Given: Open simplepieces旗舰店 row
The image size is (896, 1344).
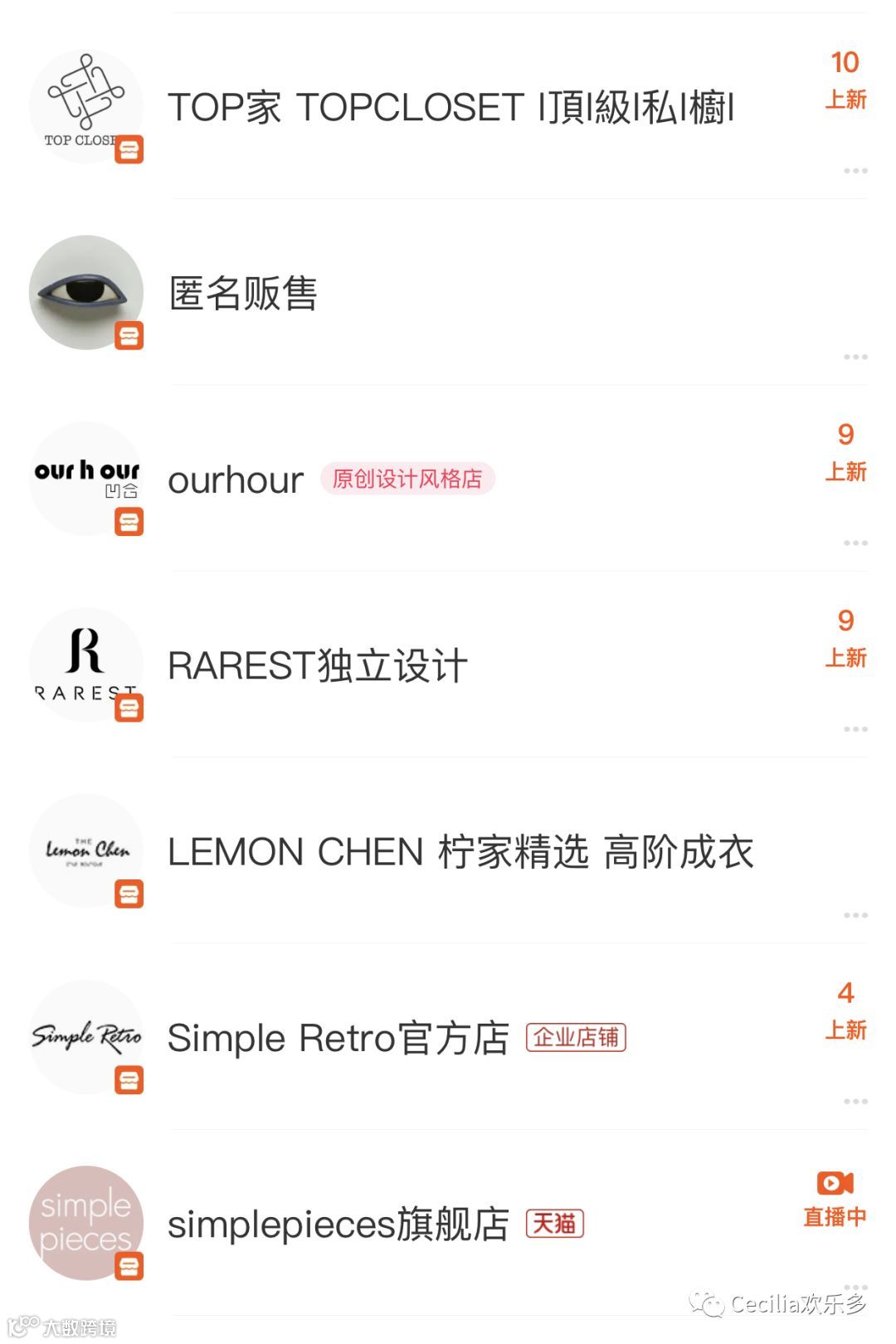Looking at the screenshot, I should (448, 1223).
